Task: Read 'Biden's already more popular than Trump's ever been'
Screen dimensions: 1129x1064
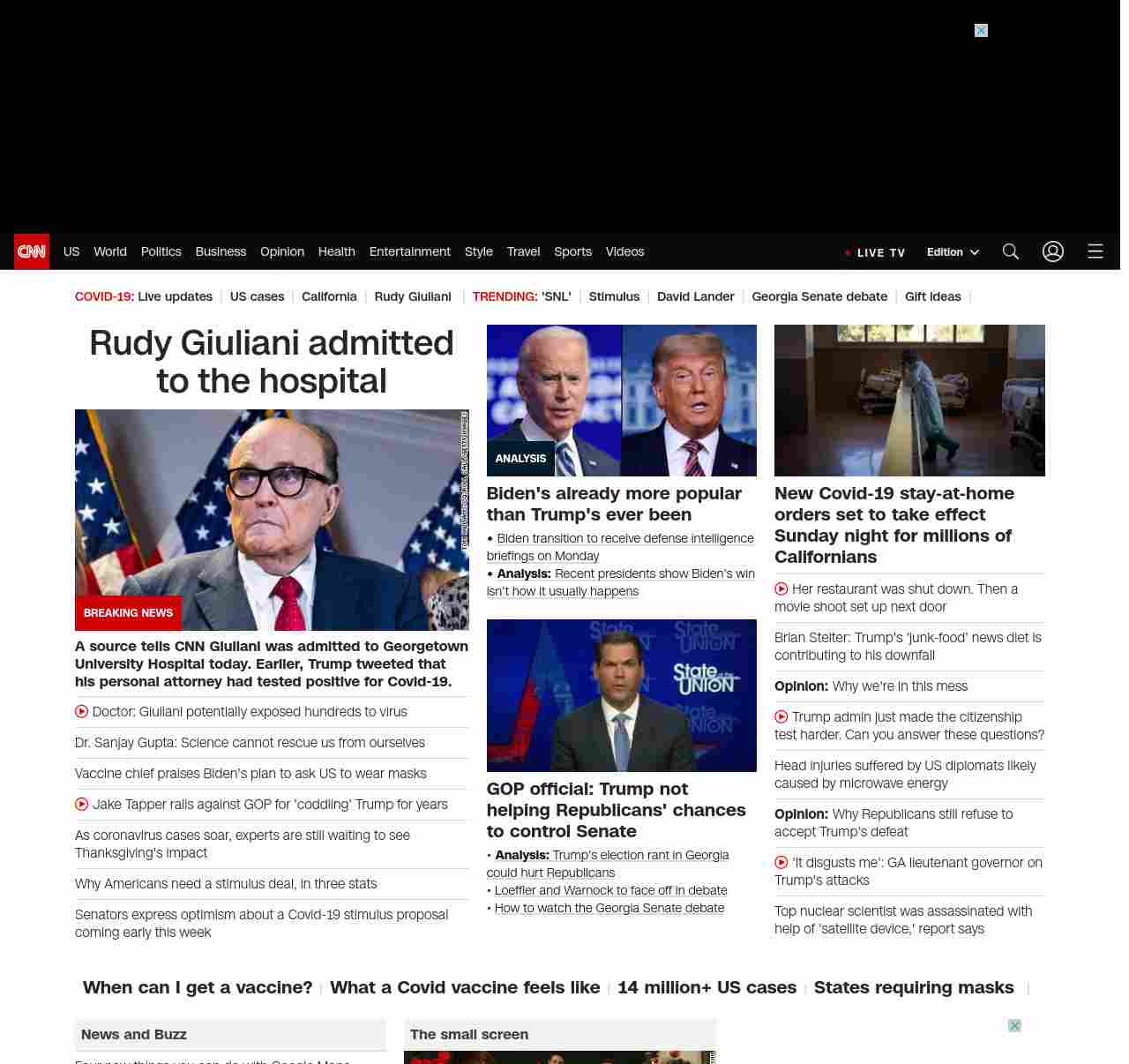Action: (613, 504)
